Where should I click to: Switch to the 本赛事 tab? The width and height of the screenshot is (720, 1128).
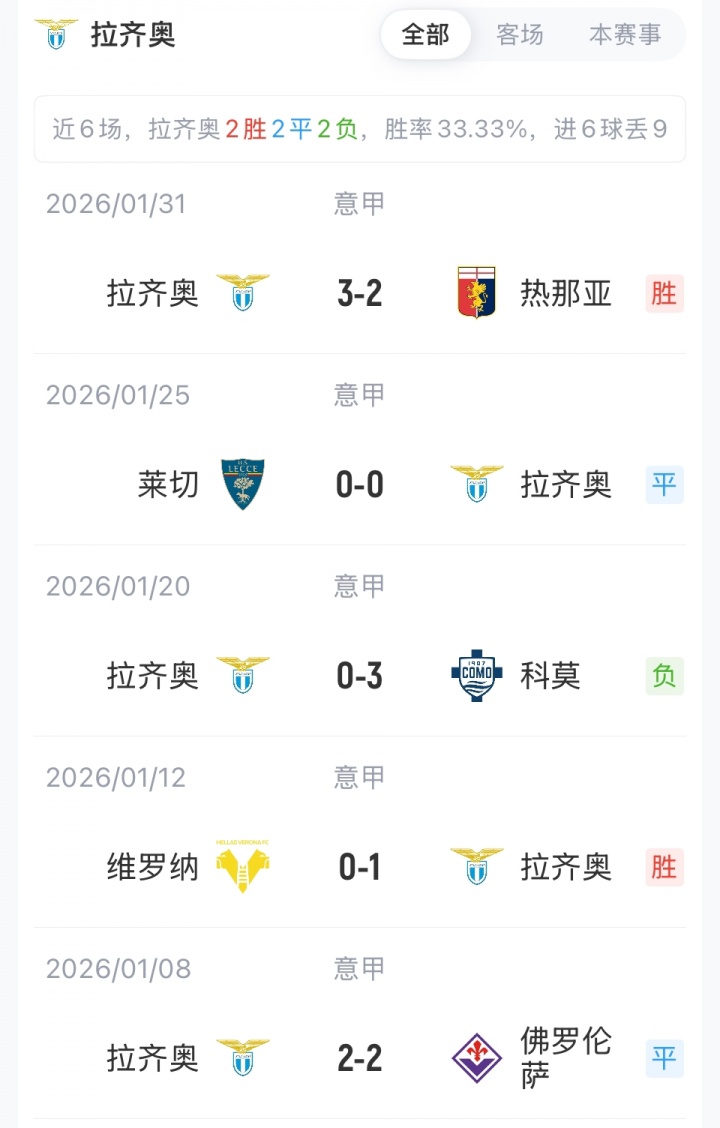click(x=625, y=35)
